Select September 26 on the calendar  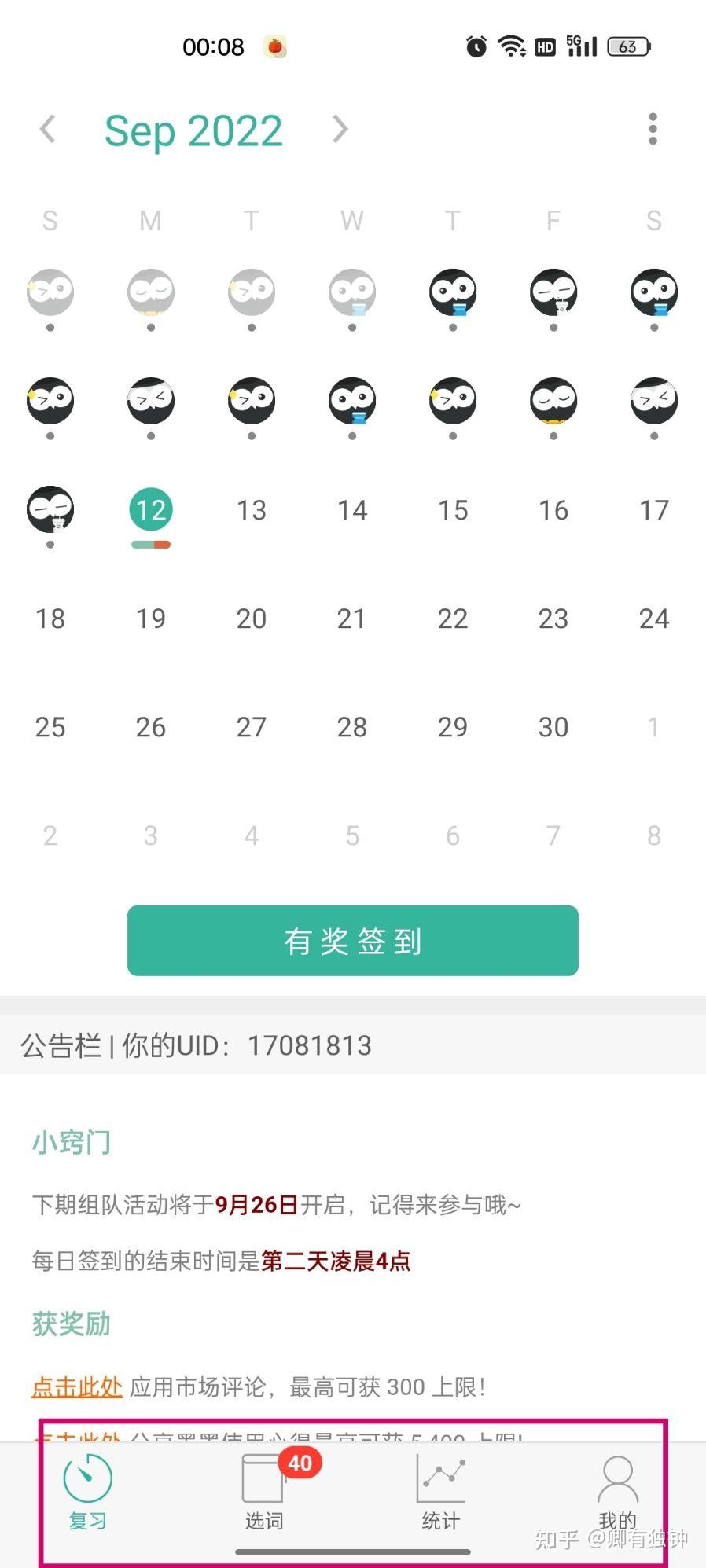(x=151, y=727)
